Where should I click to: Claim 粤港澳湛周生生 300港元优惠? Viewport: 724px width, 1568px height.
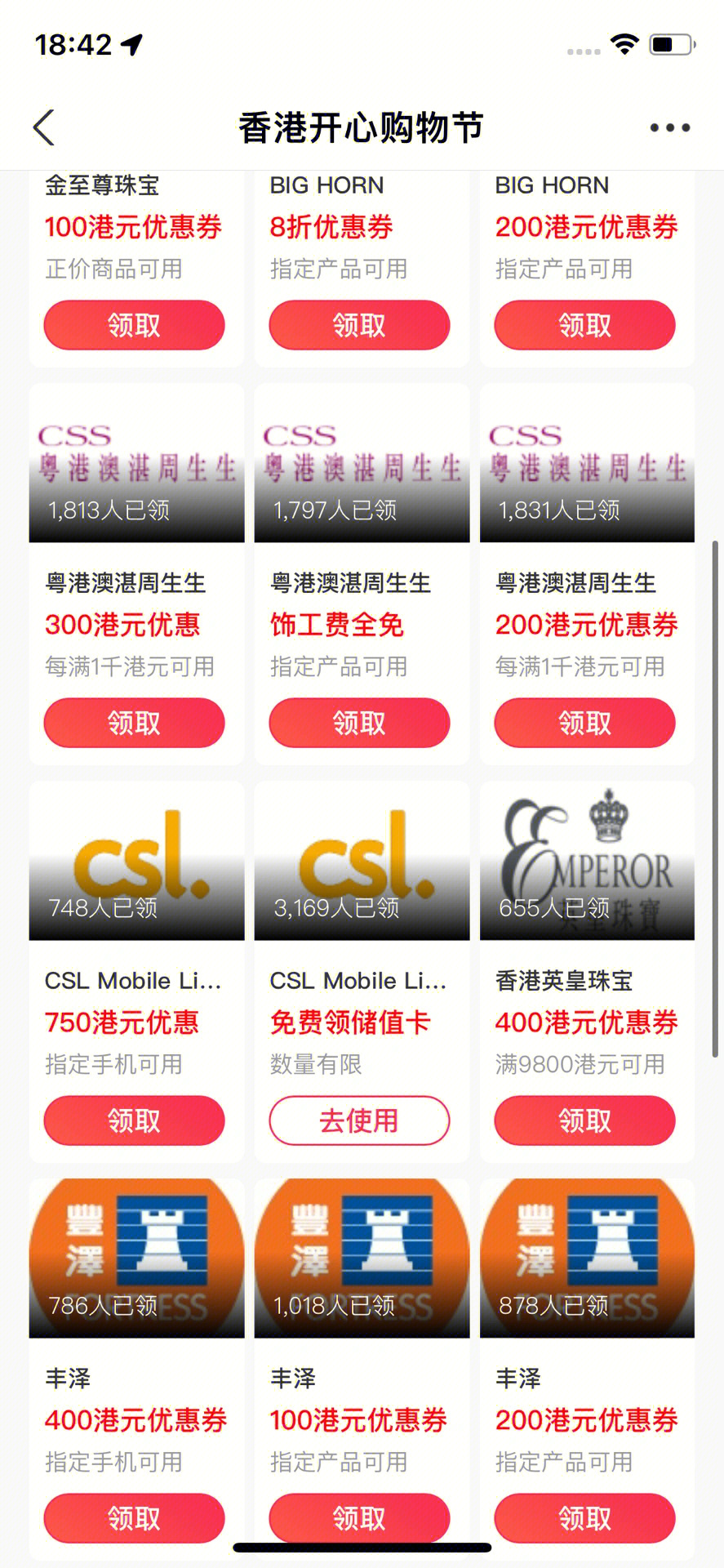(134, 723)
